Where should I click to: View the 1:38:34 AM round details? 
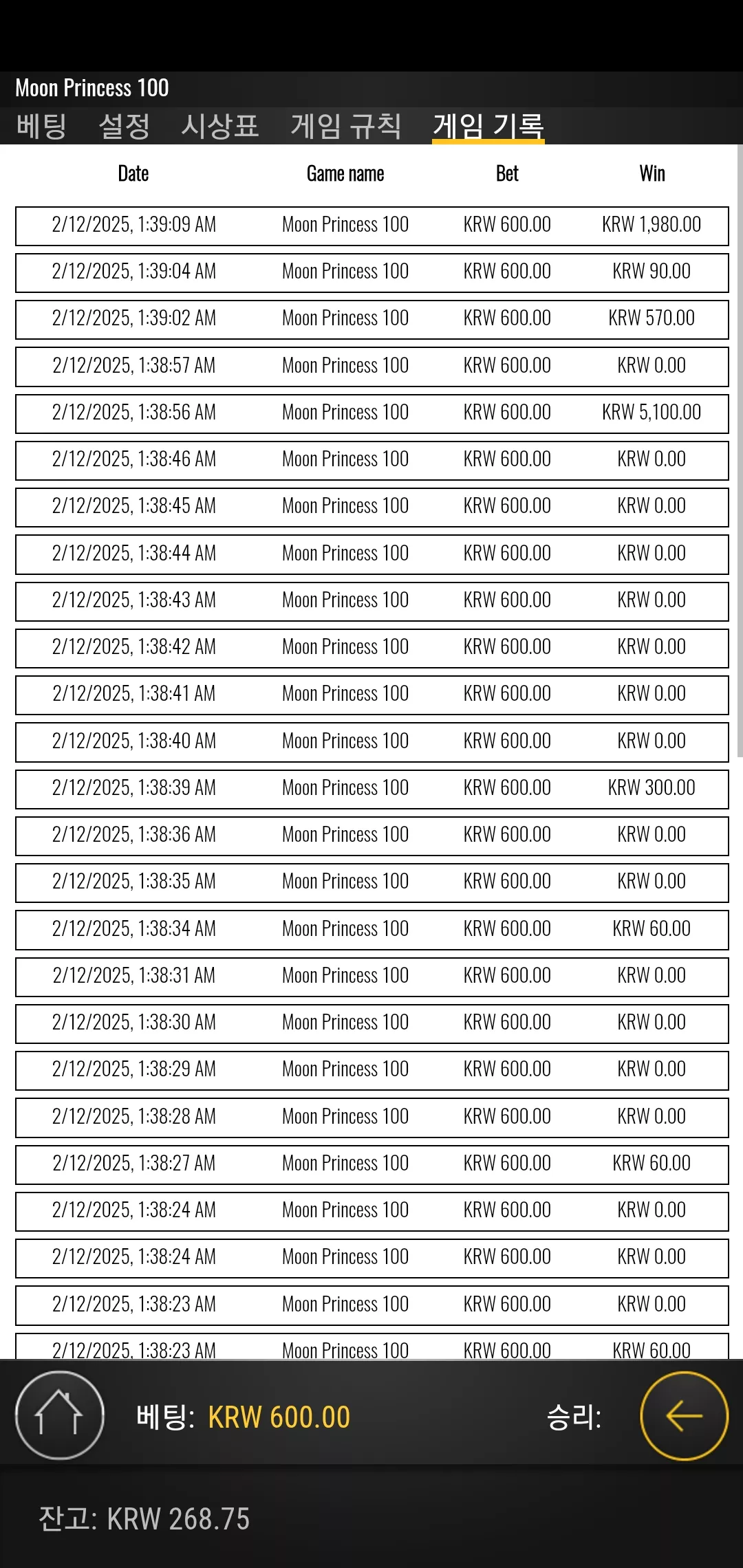(372, 930)
